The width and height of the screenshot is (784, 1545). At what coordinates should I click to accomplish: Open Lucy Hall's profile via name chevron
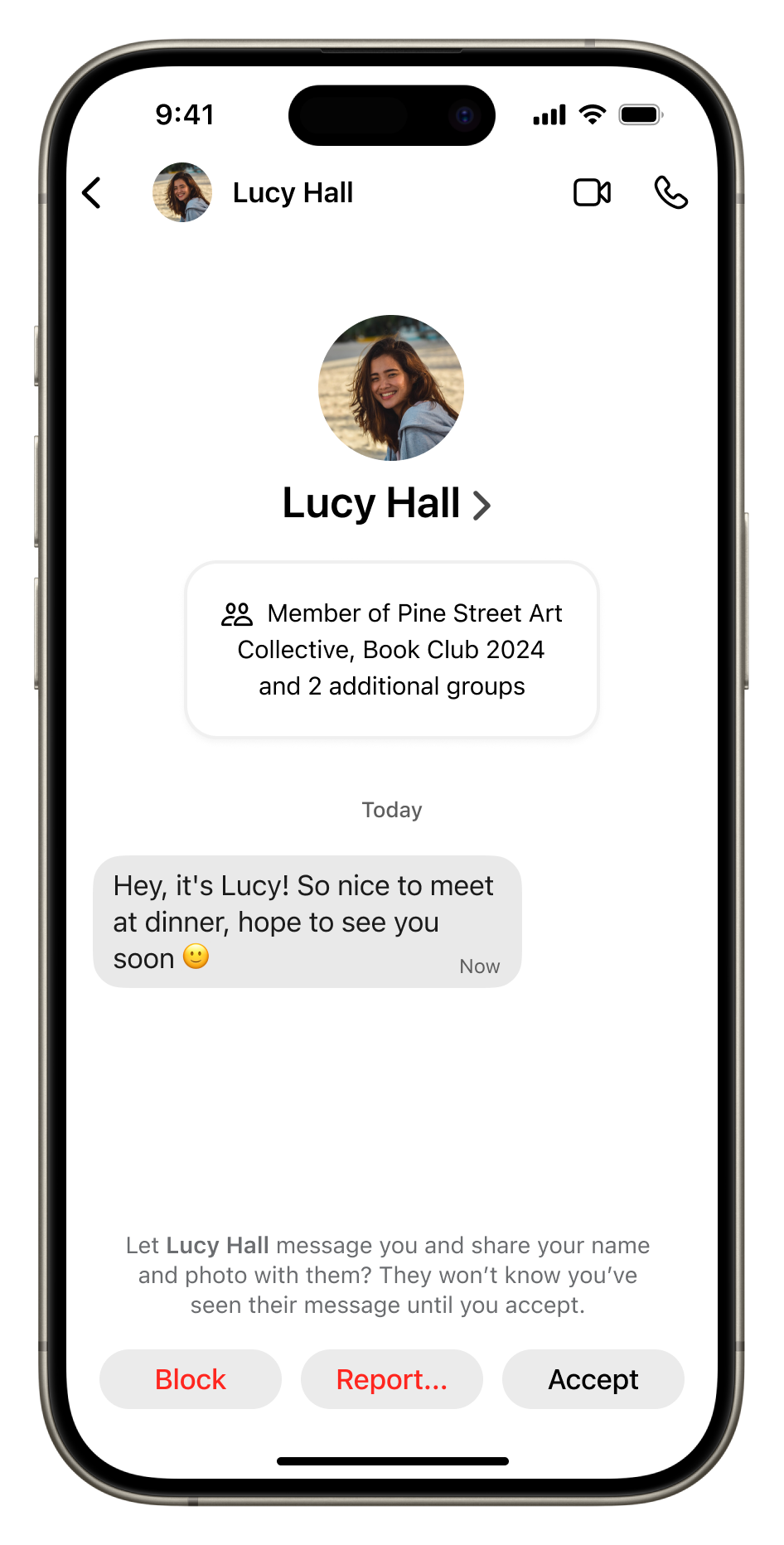pyautogui.click(x=481, y=505)
